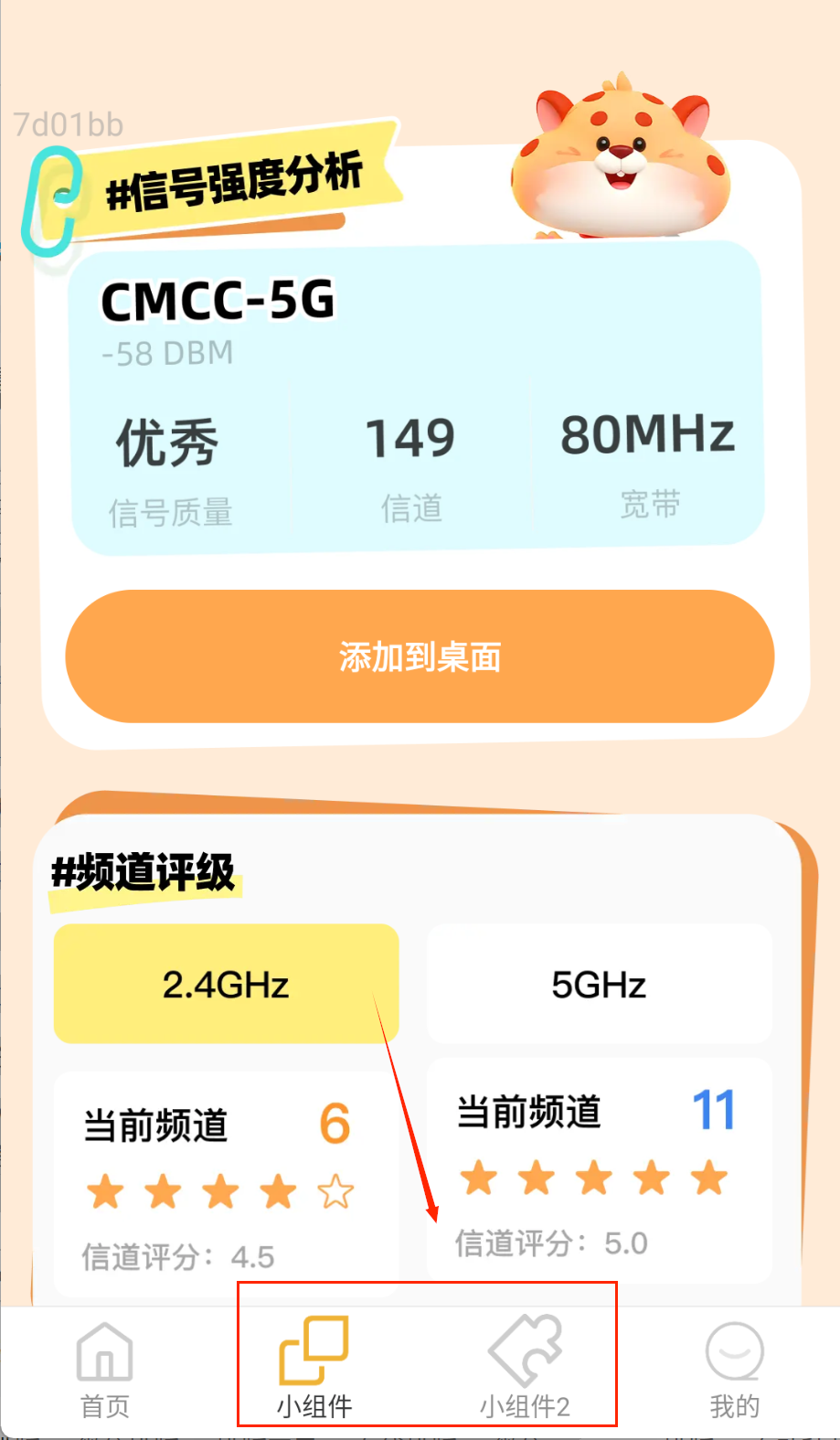Select the 2.4GHz band tab
Image resolution: width=840 pixels, height=1440 pixels.
pyautogui.click(x=226, y=984)
